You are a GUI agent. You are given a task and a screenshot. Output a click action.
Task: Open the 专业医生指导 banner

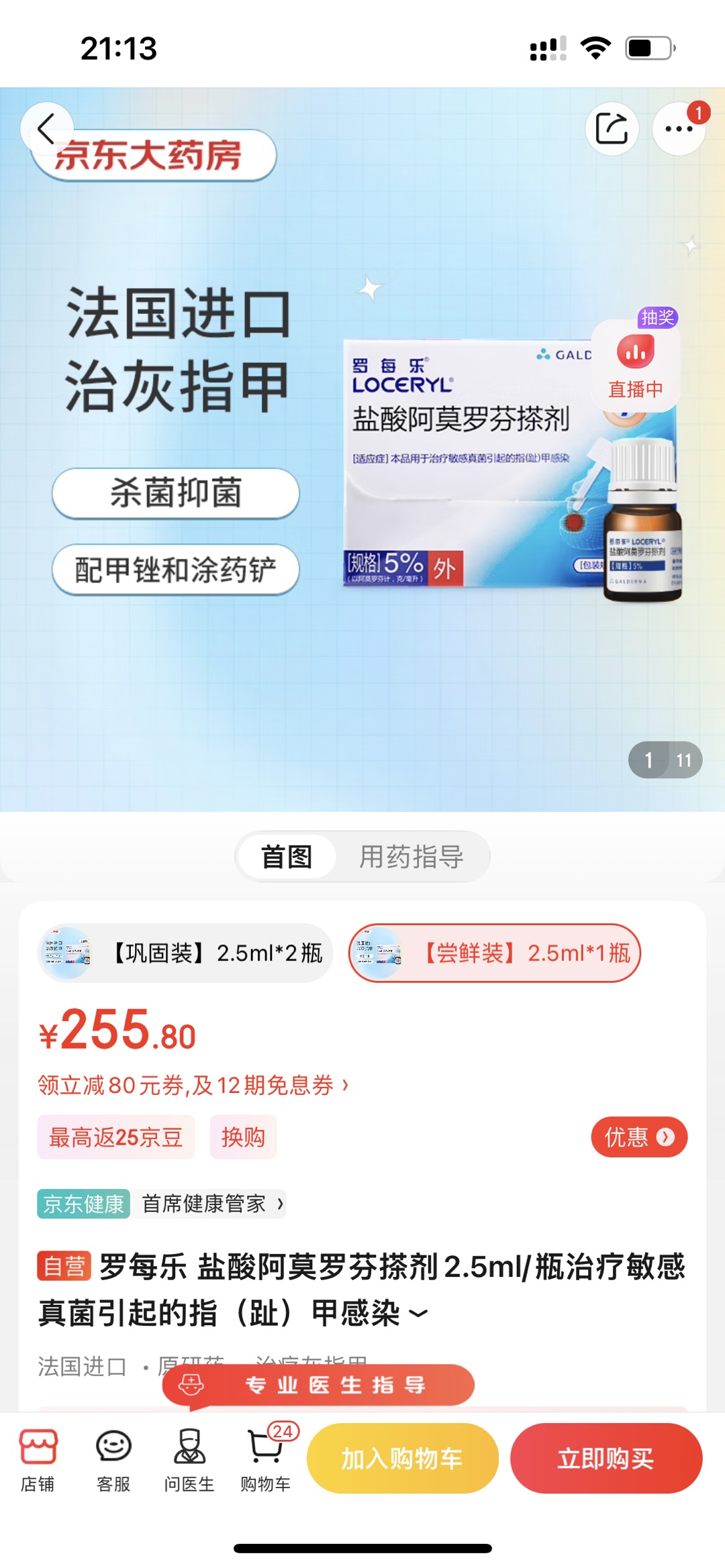318,1385
